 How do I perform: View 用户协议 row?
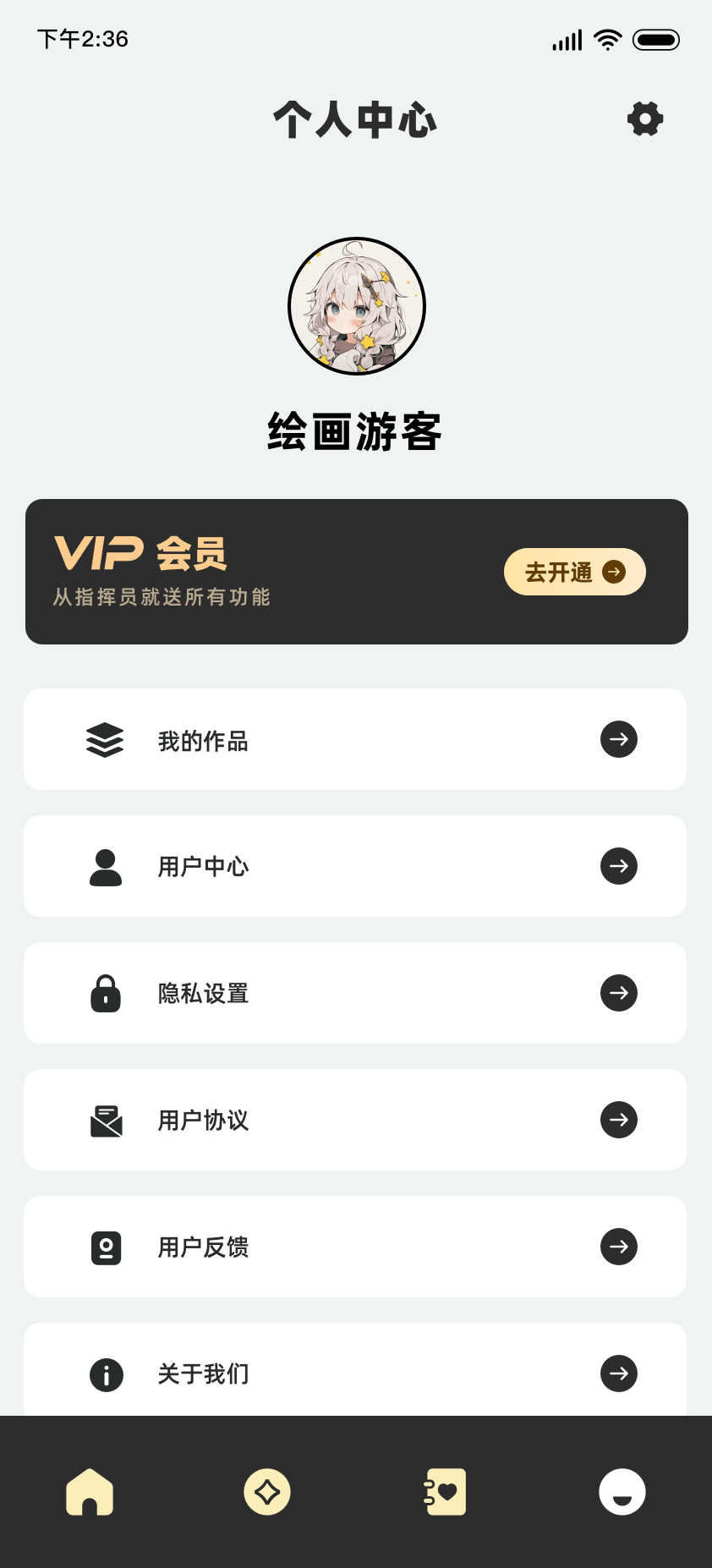tap(355, 1120)
